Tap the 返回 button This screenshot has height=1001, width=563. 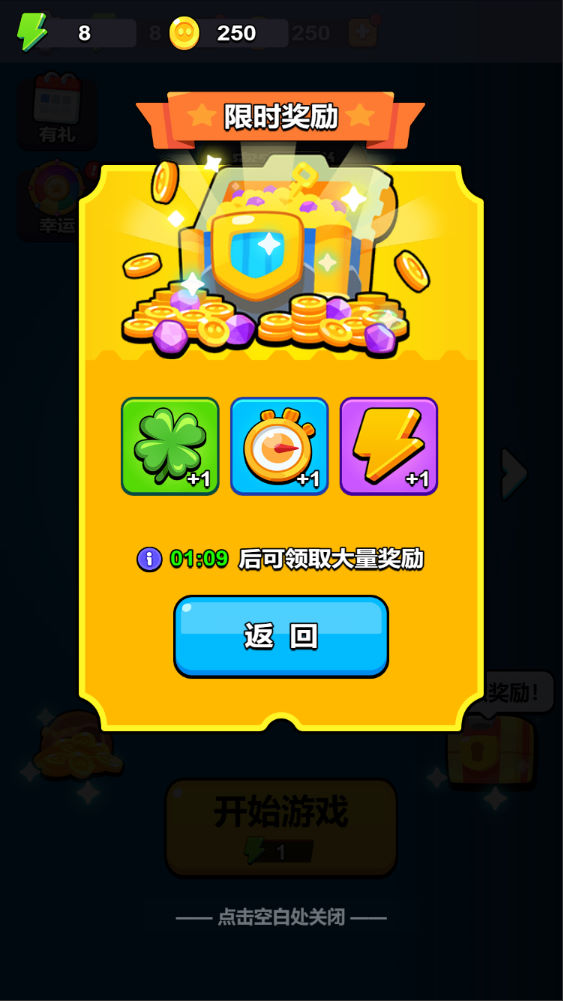281,636
